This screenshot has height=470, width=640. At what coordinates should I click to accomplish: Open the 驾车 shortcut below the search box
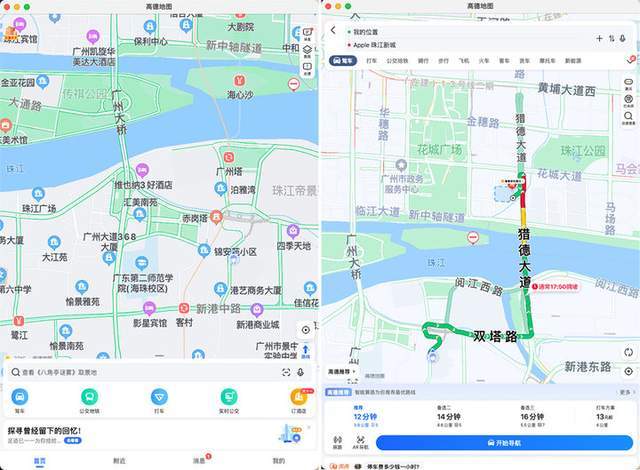point(20,401)
